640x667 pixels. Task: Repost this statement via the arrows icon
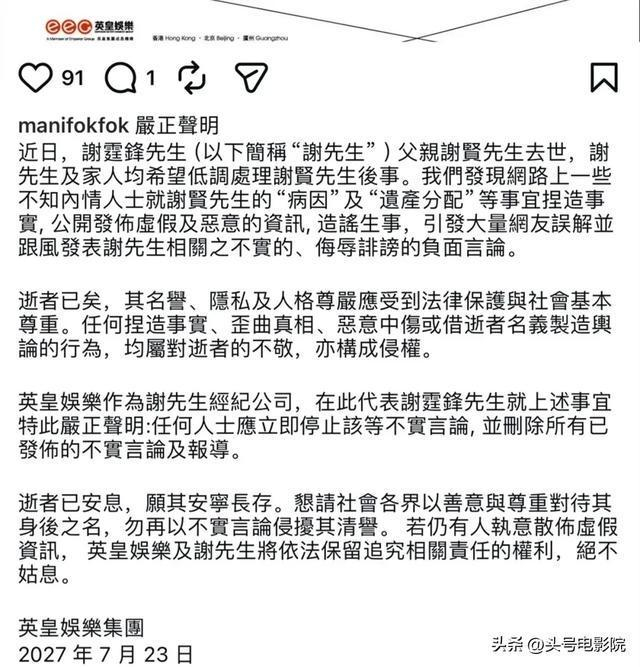point(192,77)
